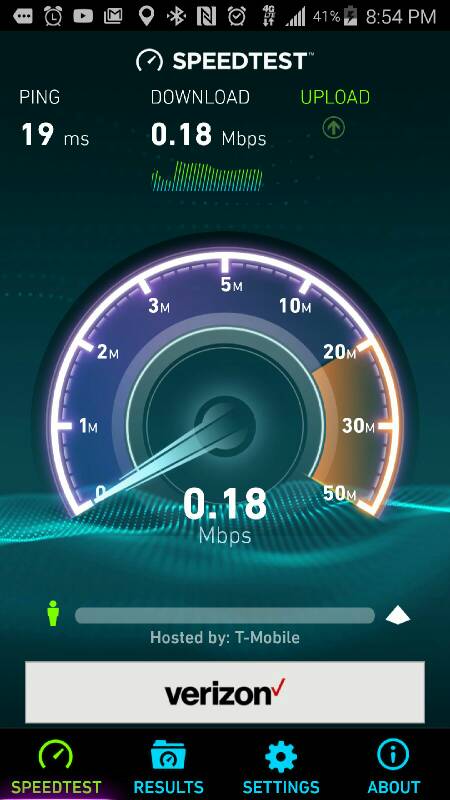Open the Settings tab
This screenshot has width=450, height=800.
281,766
